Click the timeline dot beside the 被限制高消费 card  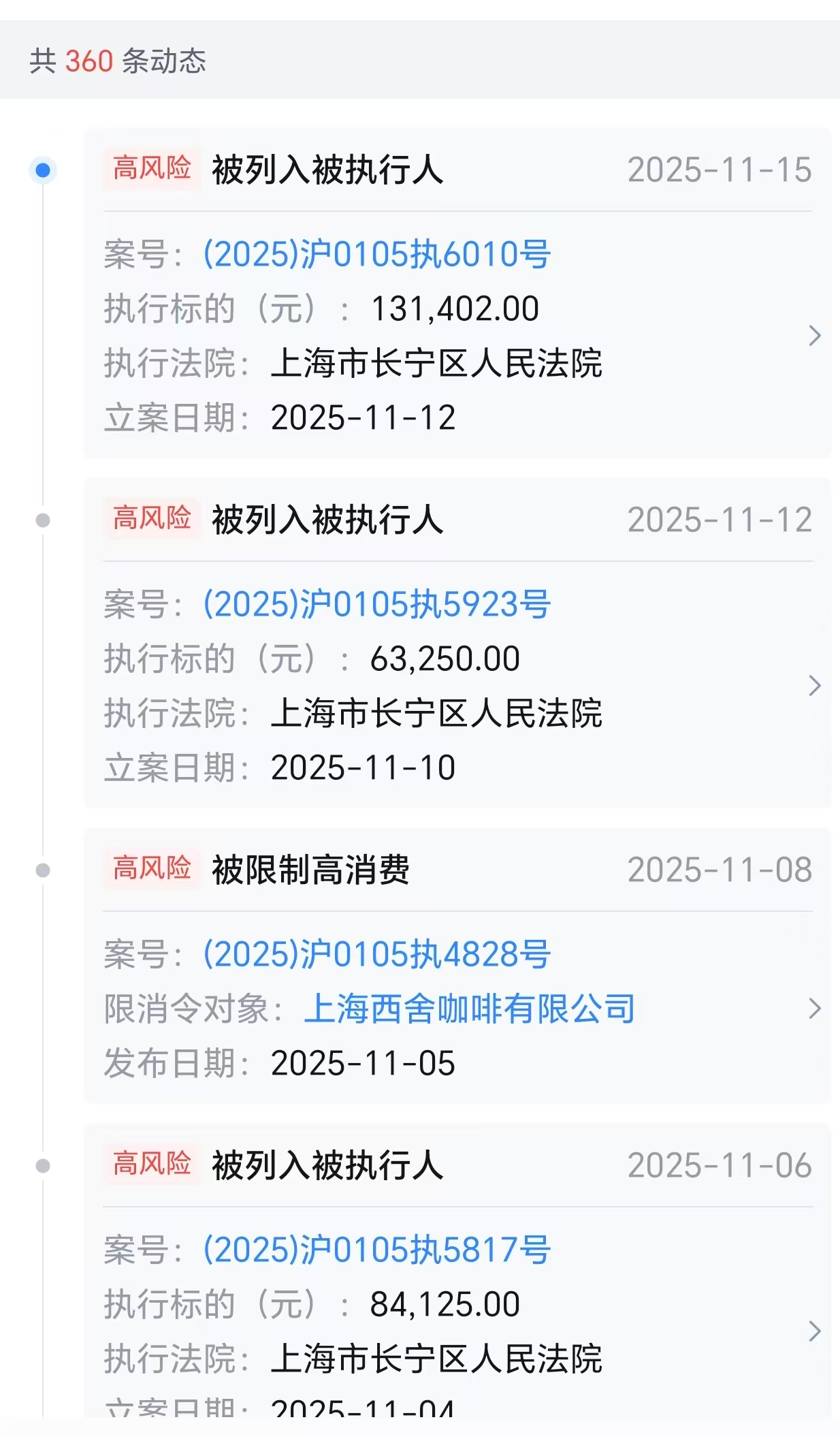coord(43,870)
